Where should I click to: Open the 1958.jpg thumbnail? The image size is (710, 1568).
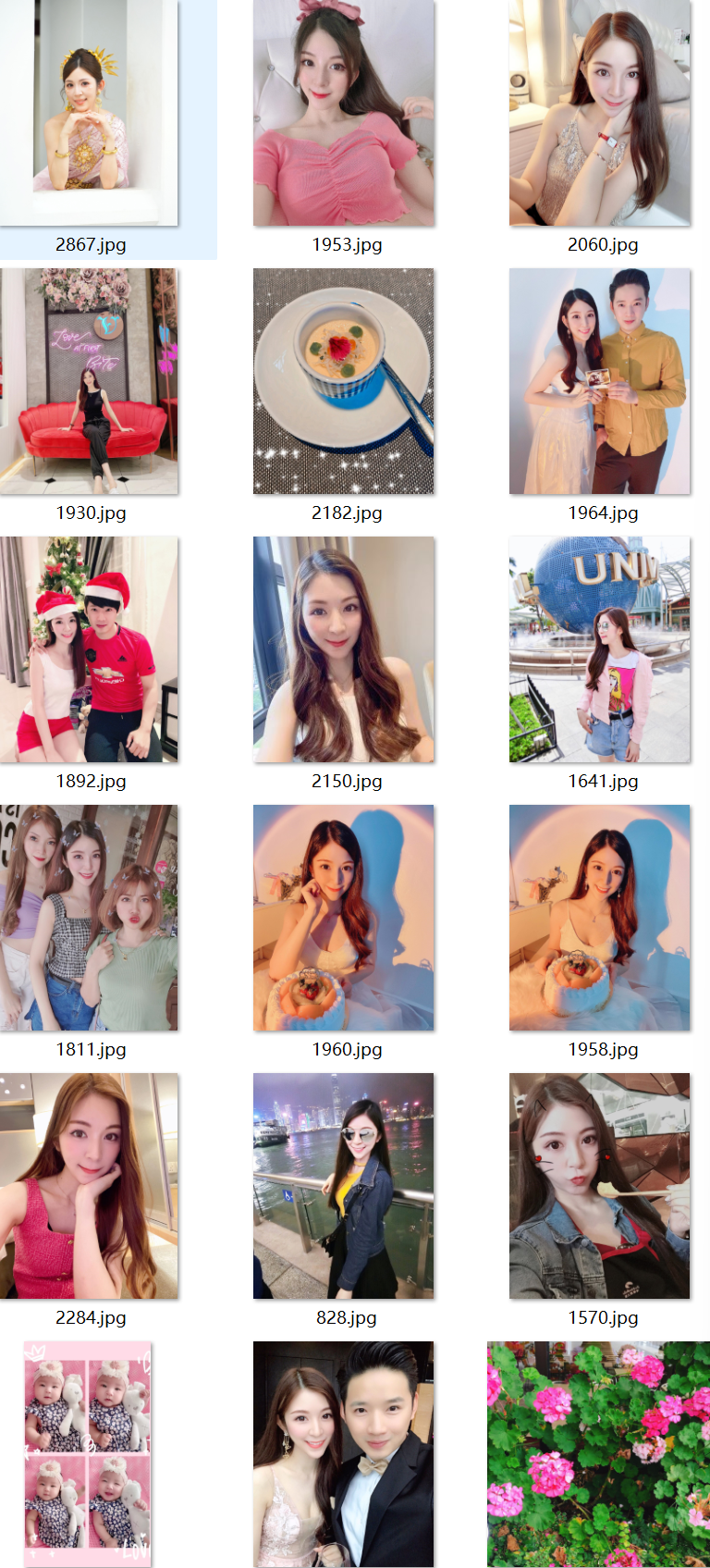click(x=600, y=918)
